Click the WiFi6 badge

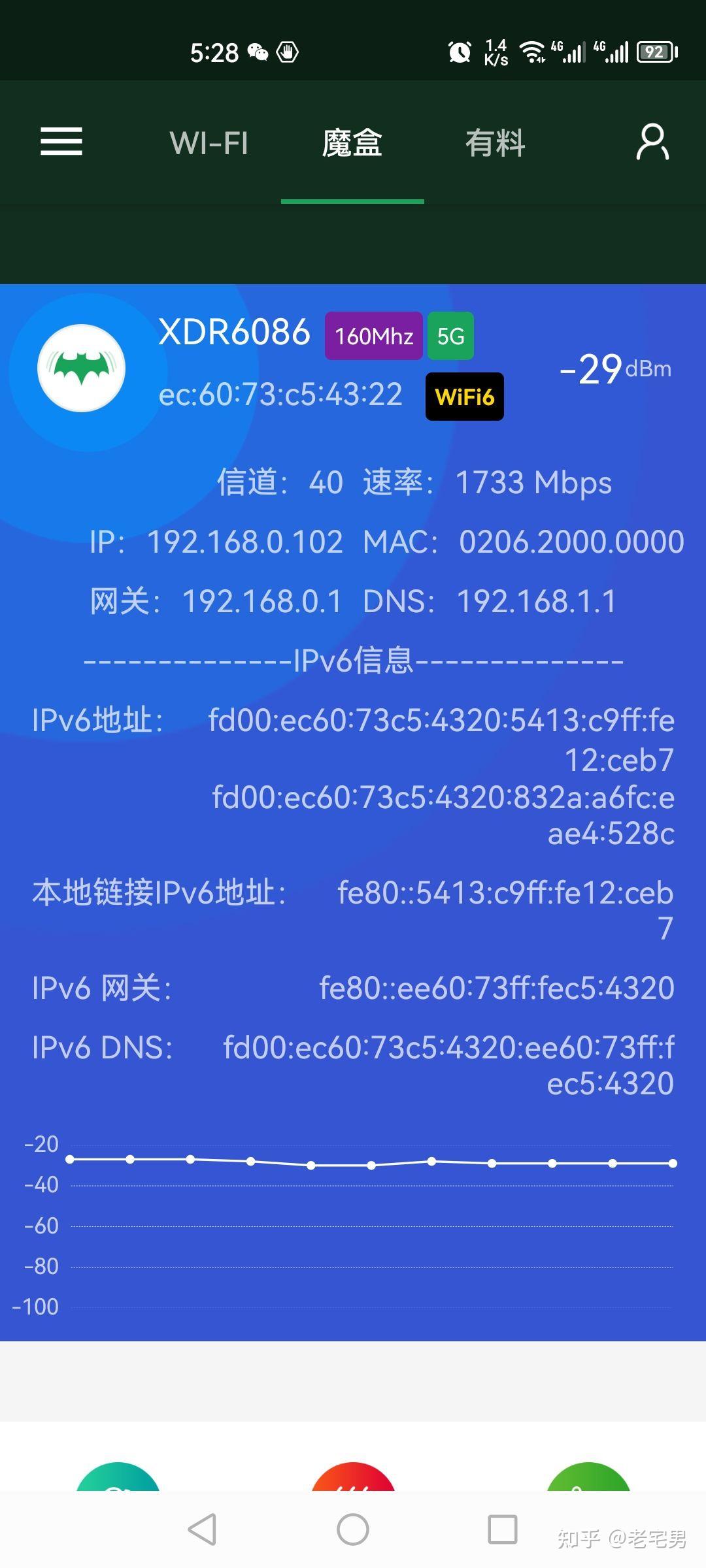click(464, 395)
